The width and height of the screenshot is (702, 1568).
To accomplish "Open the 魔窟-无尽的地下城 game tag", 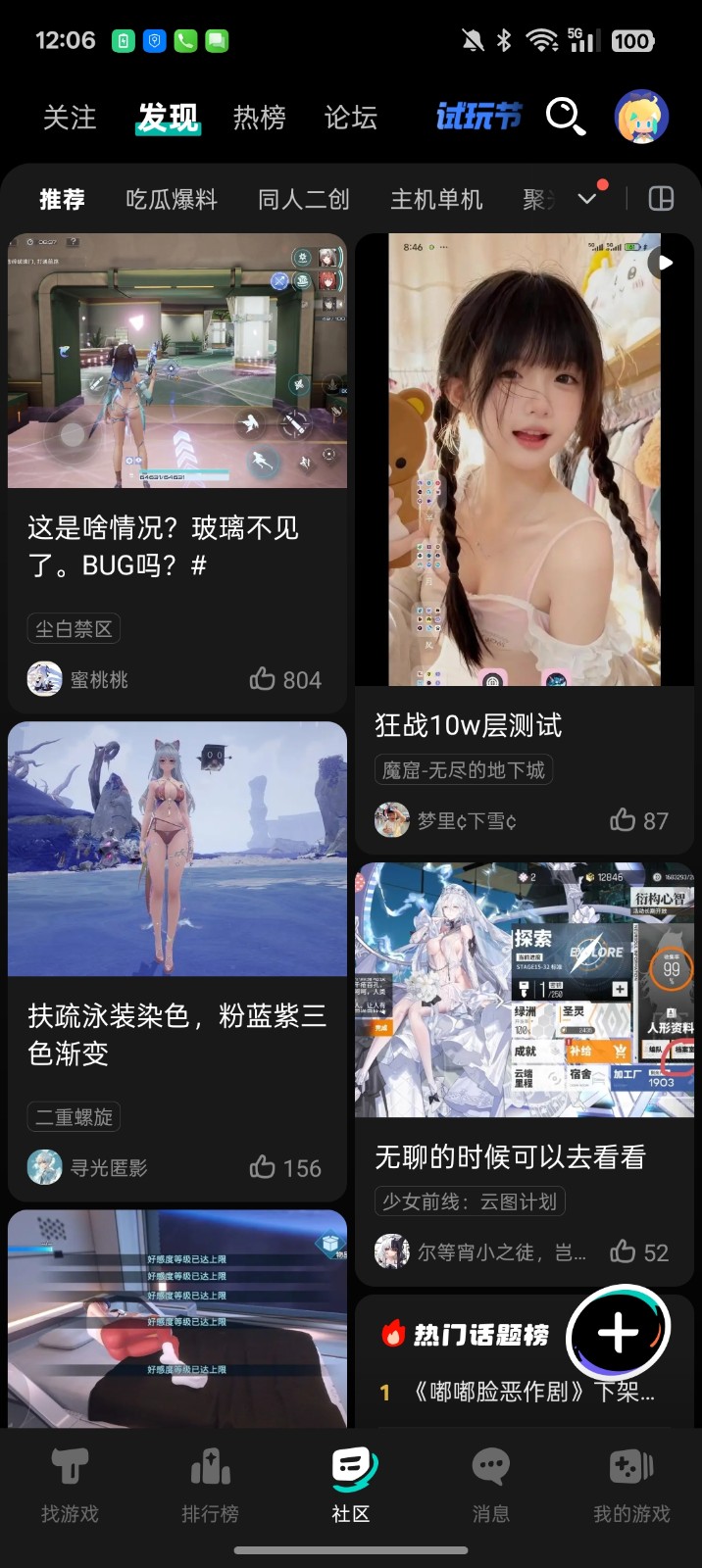I will click(464, 770).
